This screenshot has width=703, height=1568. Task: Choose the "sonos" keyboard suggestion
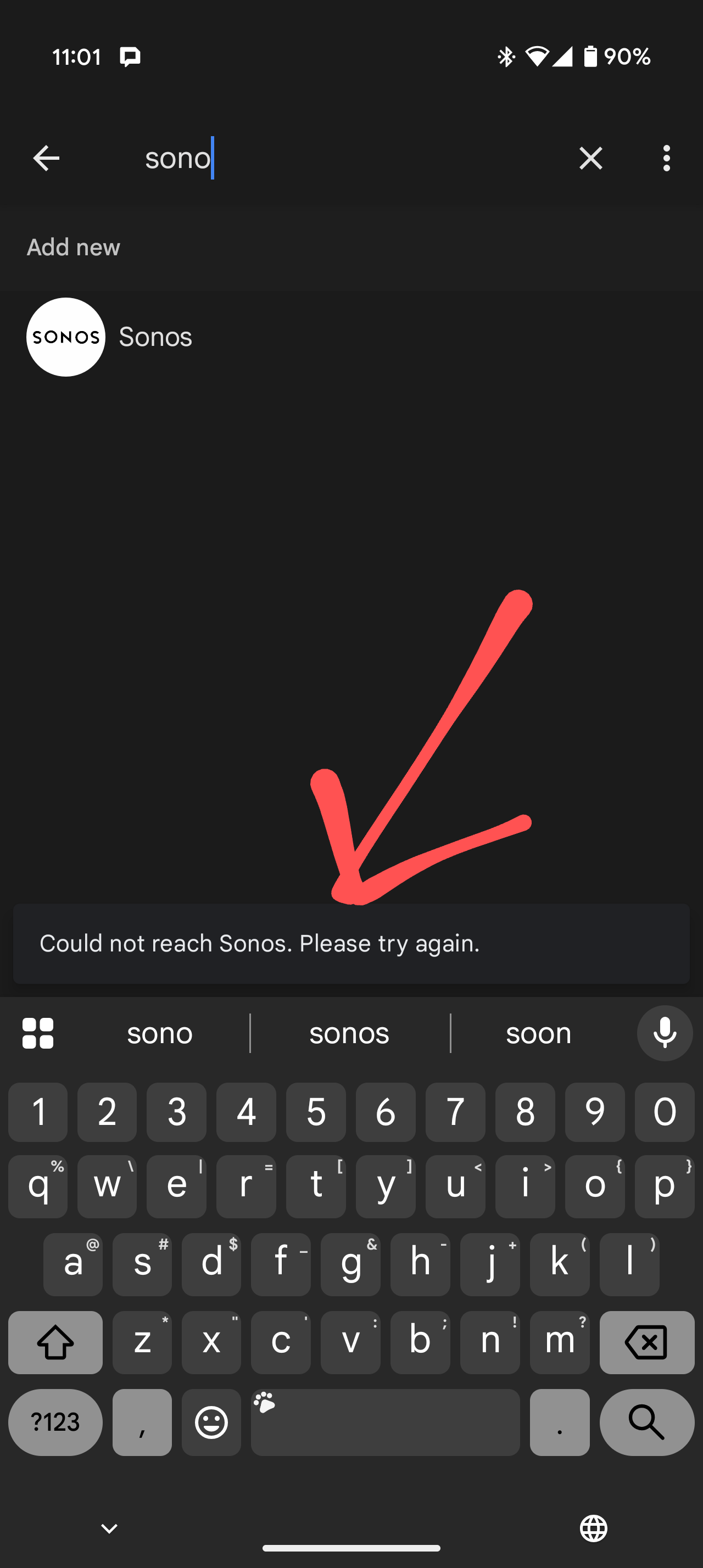pyautogui.click(x=349, y=1033)
